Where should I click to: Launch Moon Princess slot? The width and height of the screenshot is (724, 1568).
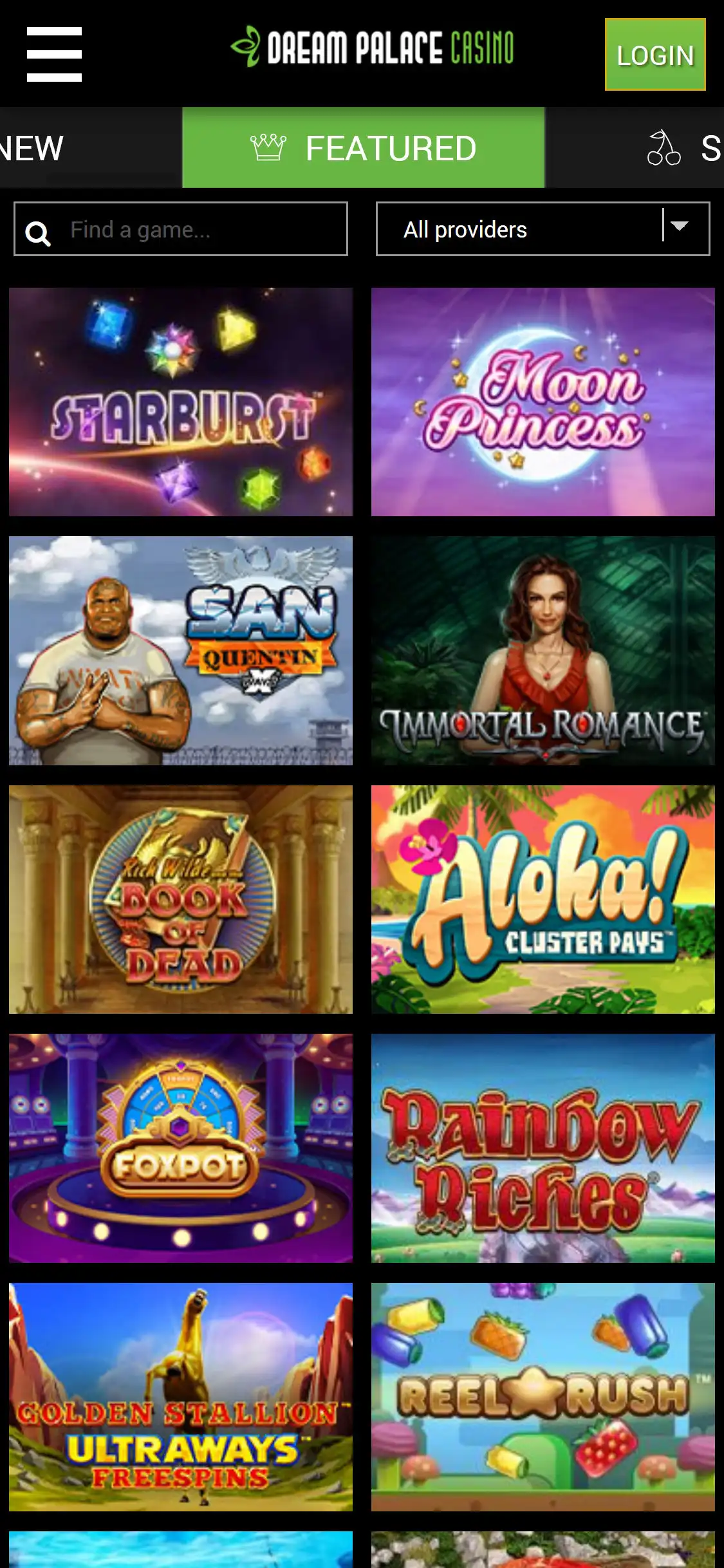coord(543,402)
